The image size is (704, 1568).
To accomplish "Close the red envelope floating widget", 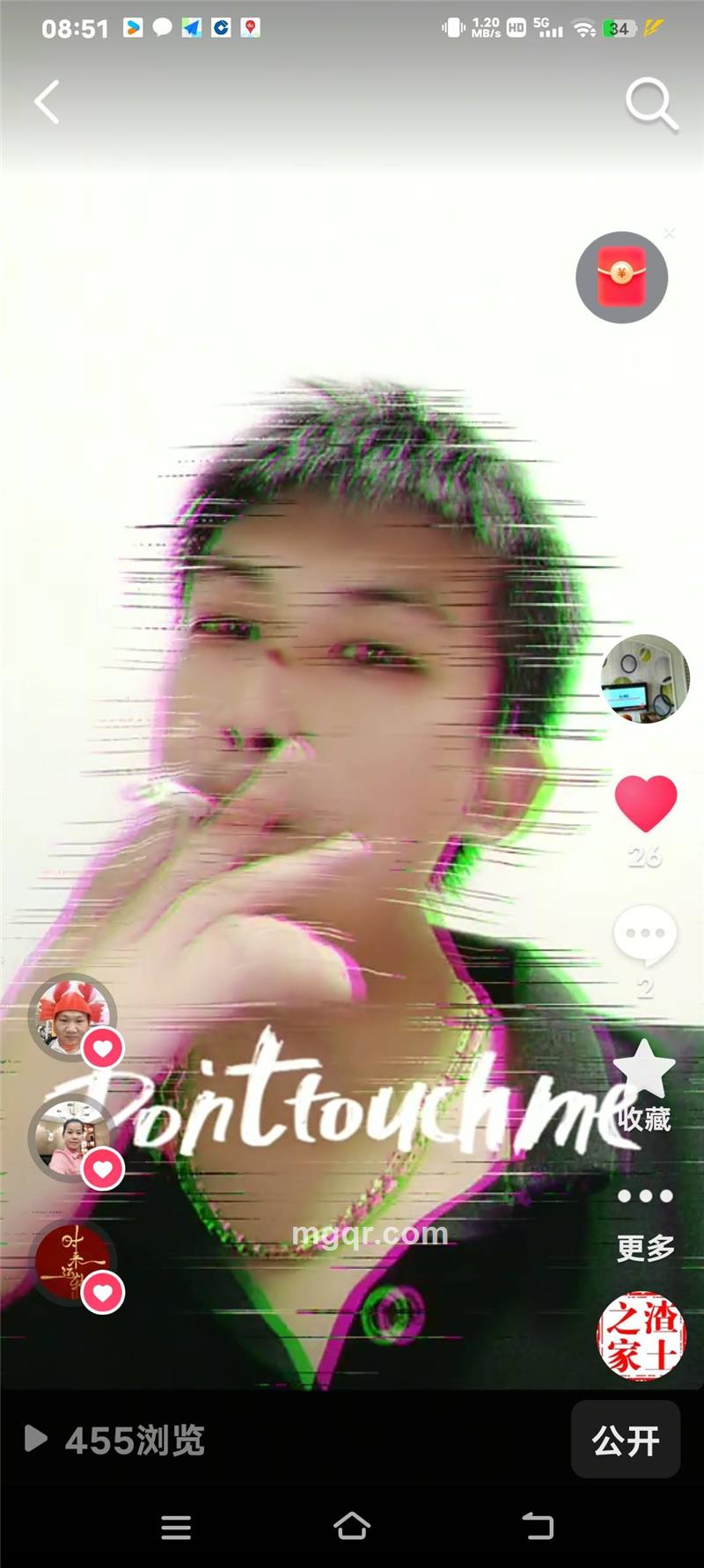I will pyautogui.click(x=670, y=233).
